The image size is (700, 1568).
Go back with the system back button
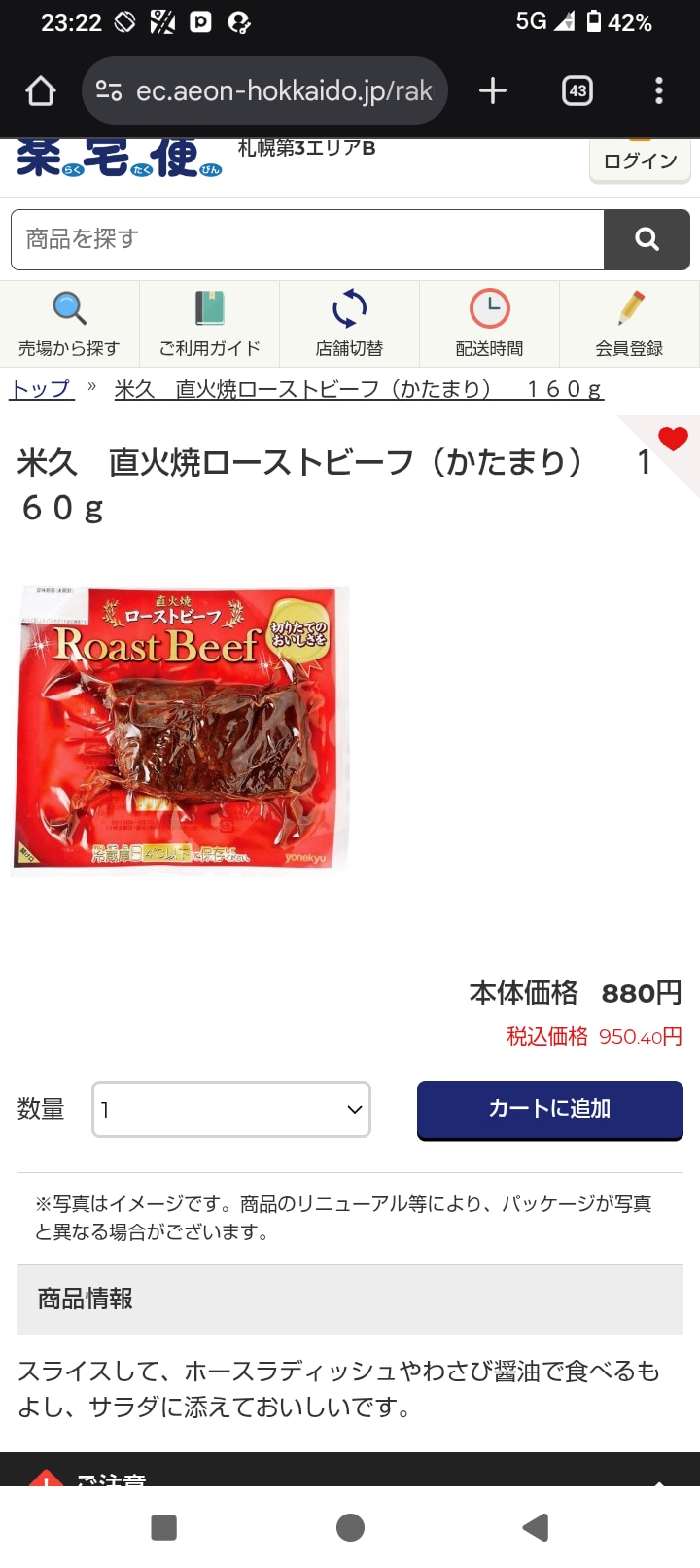536,1527
